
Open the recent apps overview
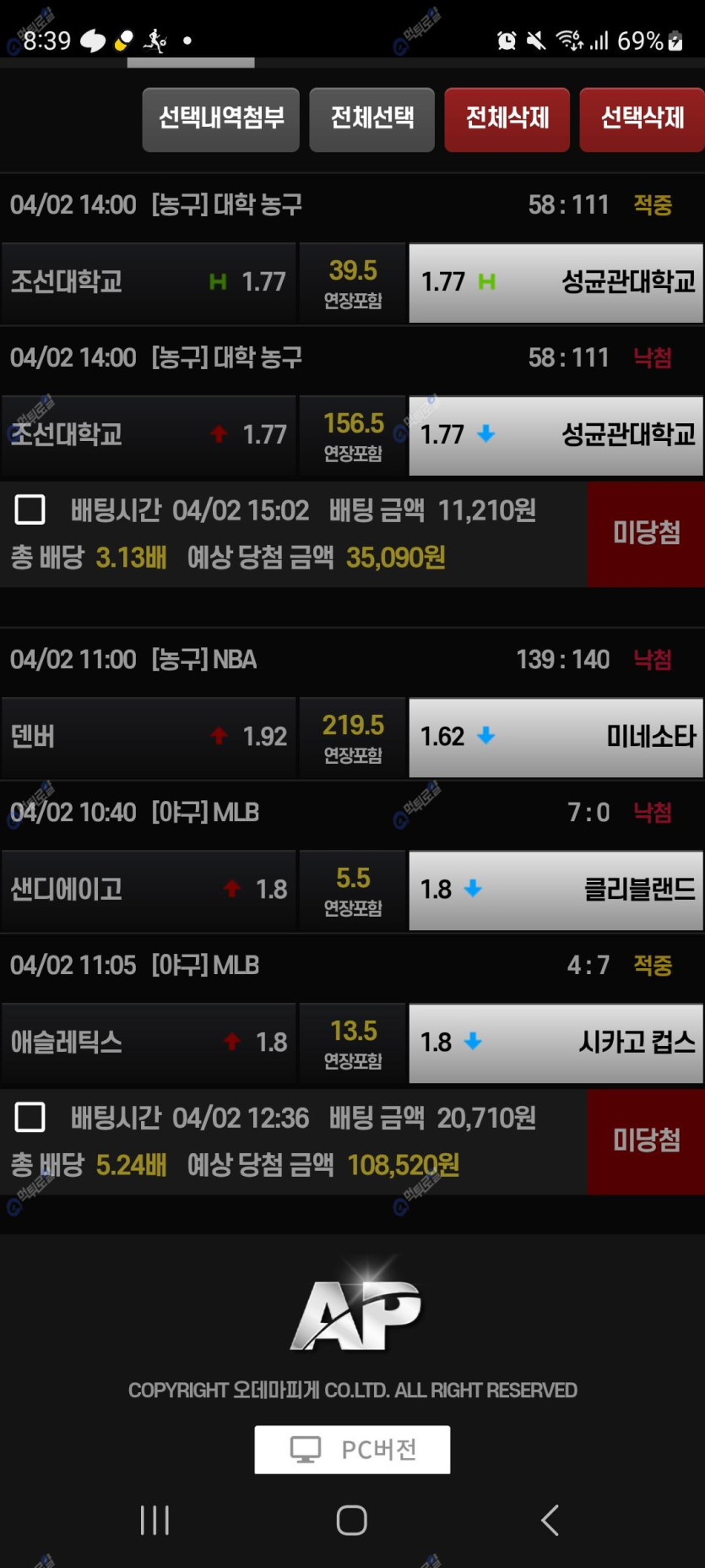pyautogui.click(x=155, y=1521)
